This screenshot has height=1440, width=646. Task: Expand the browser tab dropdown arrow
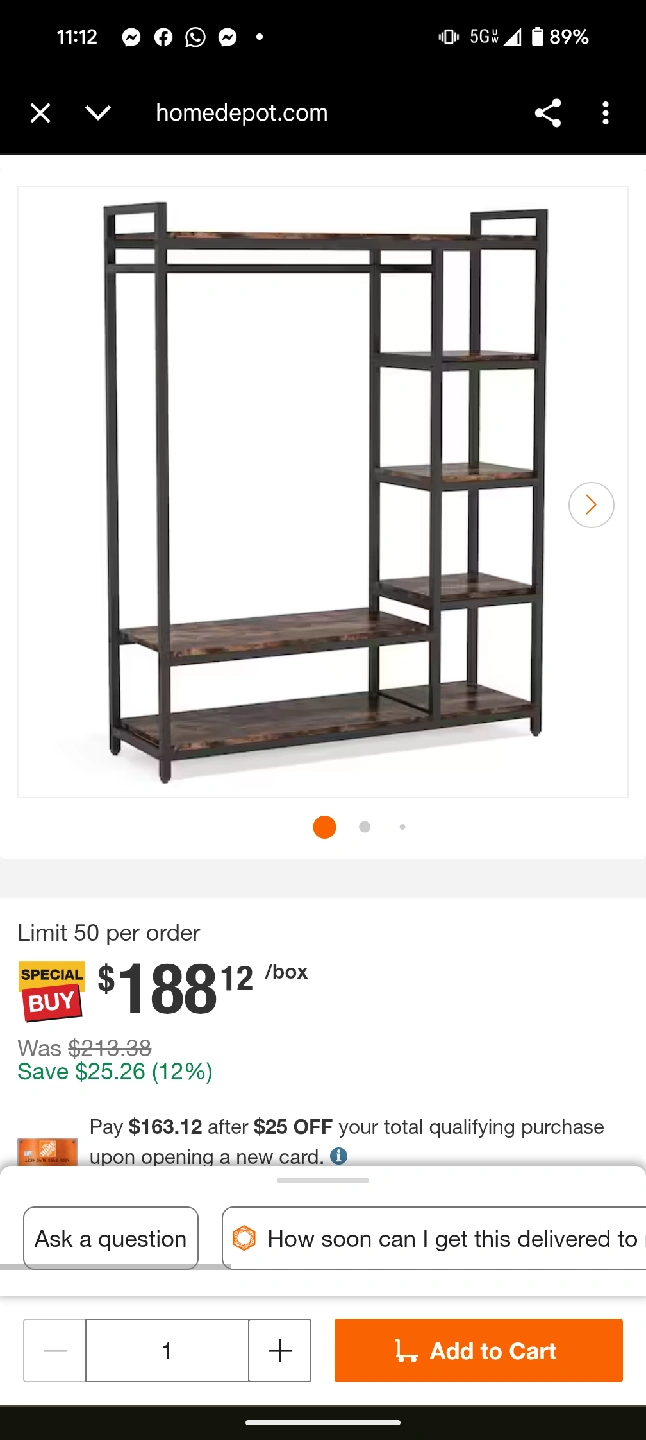click(x=98, y=113)
